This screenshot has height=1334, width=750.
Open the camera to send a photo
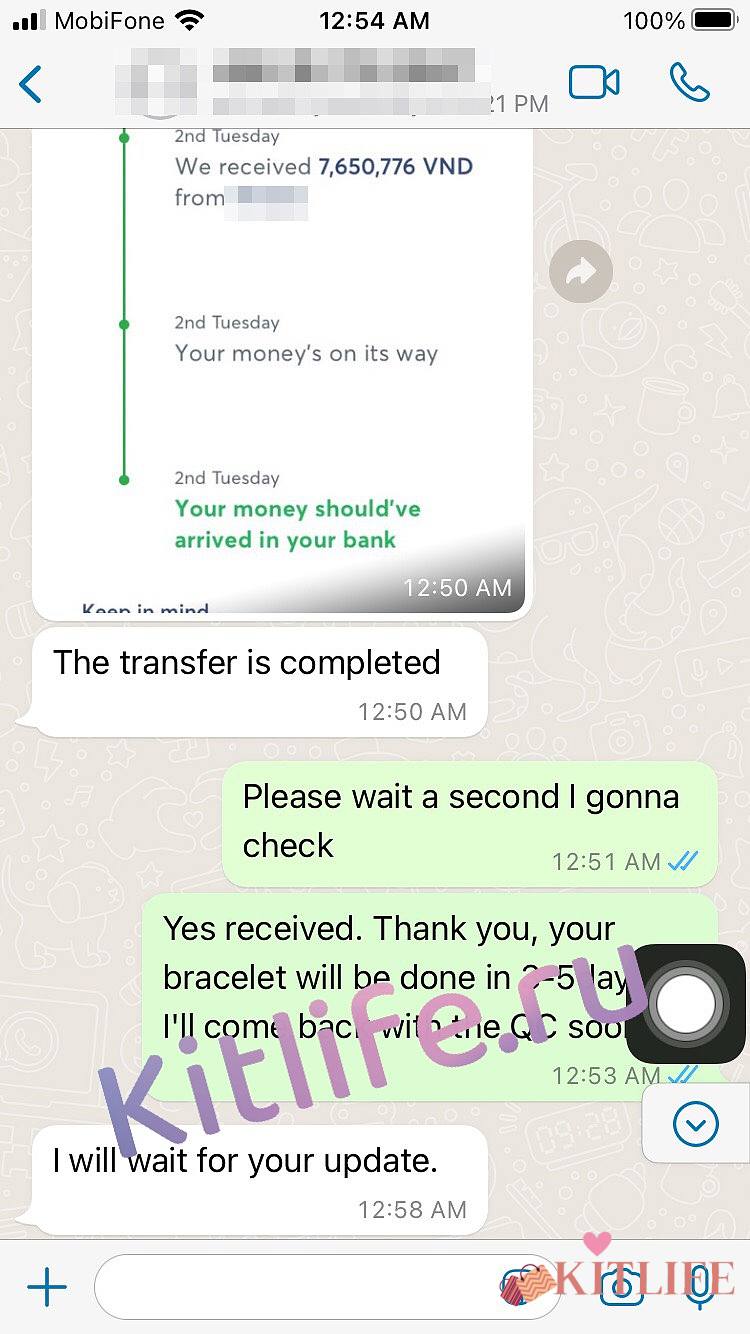click(x=621, y=1287)
